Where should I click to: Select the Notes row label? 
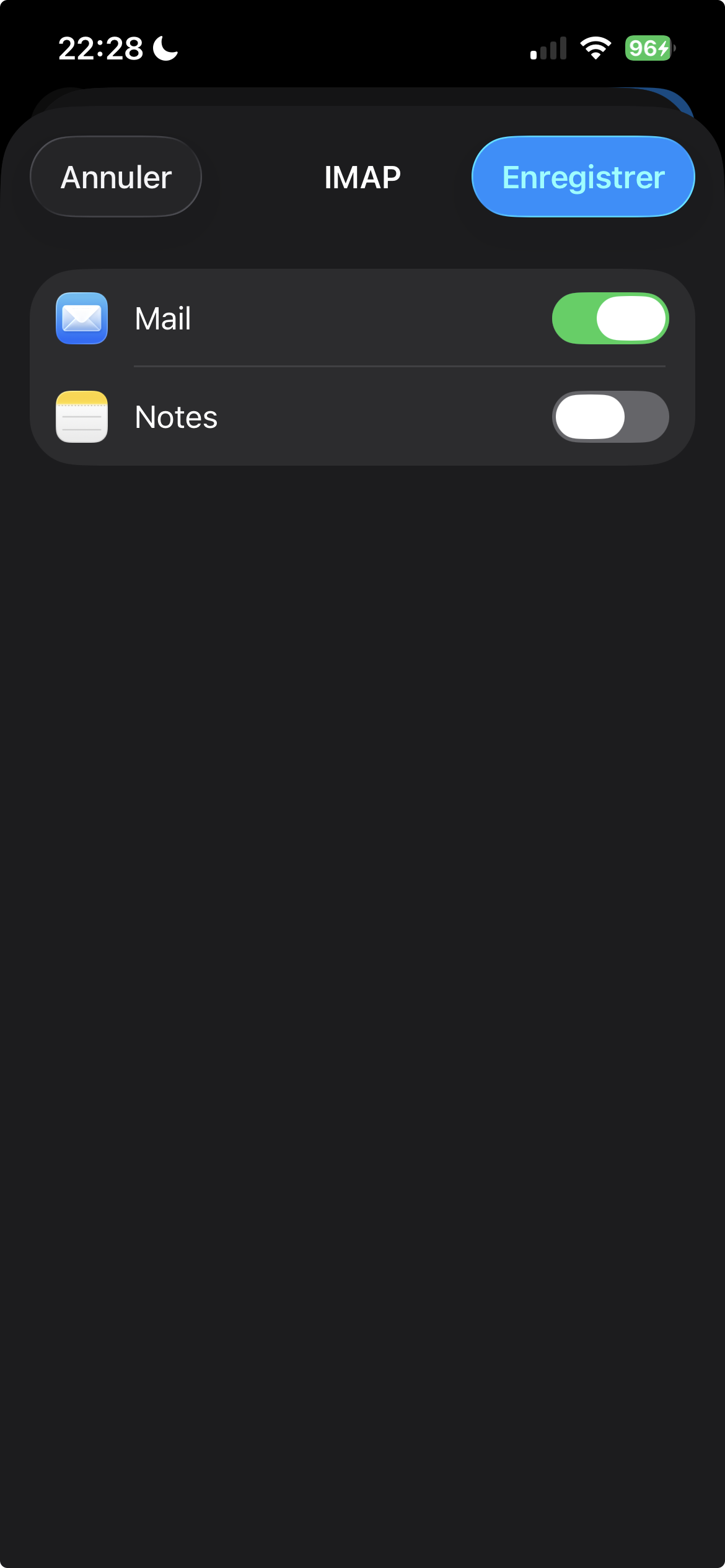tap(175, 416)
